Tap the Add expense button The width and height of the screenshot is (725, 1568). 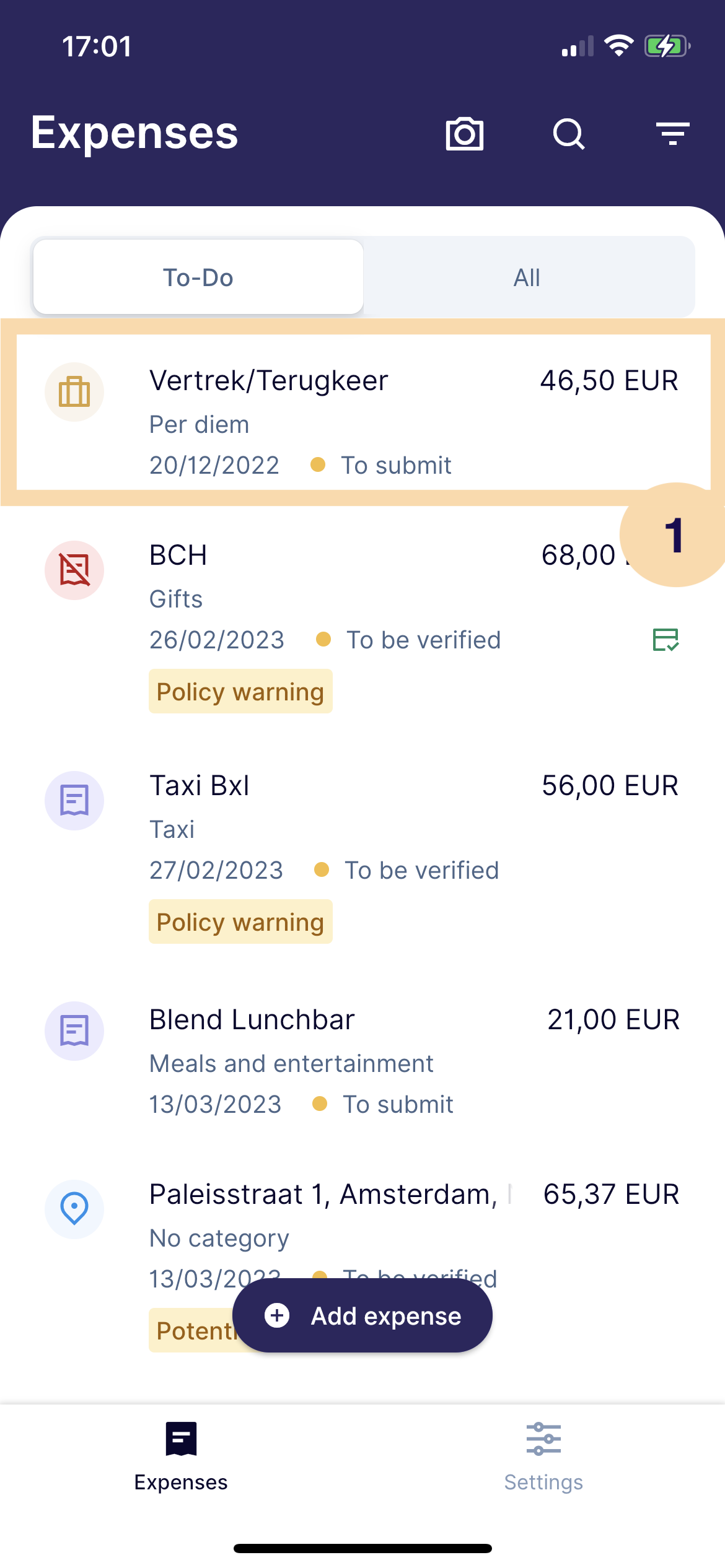point(362,1315)
